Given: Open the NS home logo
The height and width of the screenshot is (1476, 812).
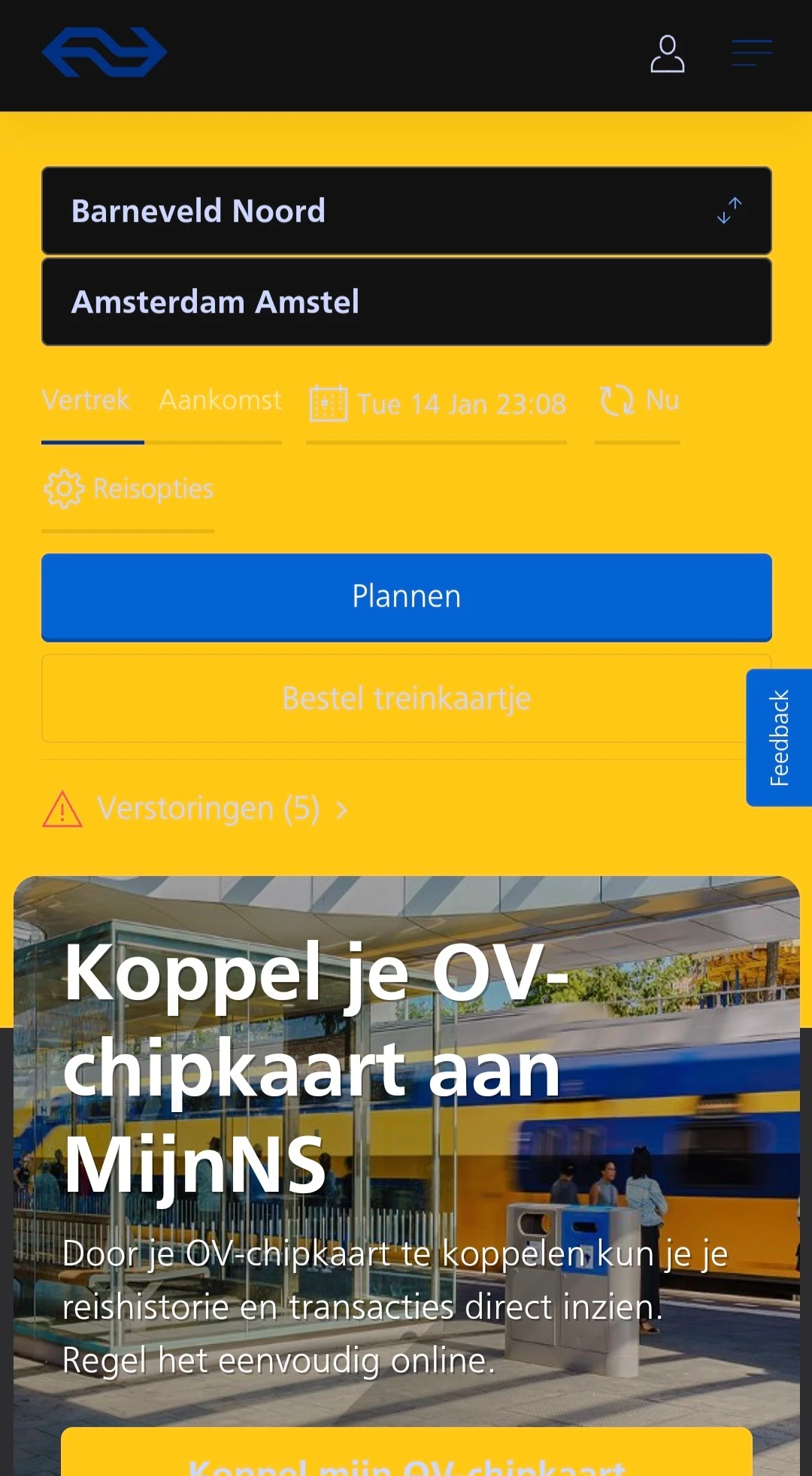Looking at the screenshot, I should pyautogui.click(x=105, y=53).
